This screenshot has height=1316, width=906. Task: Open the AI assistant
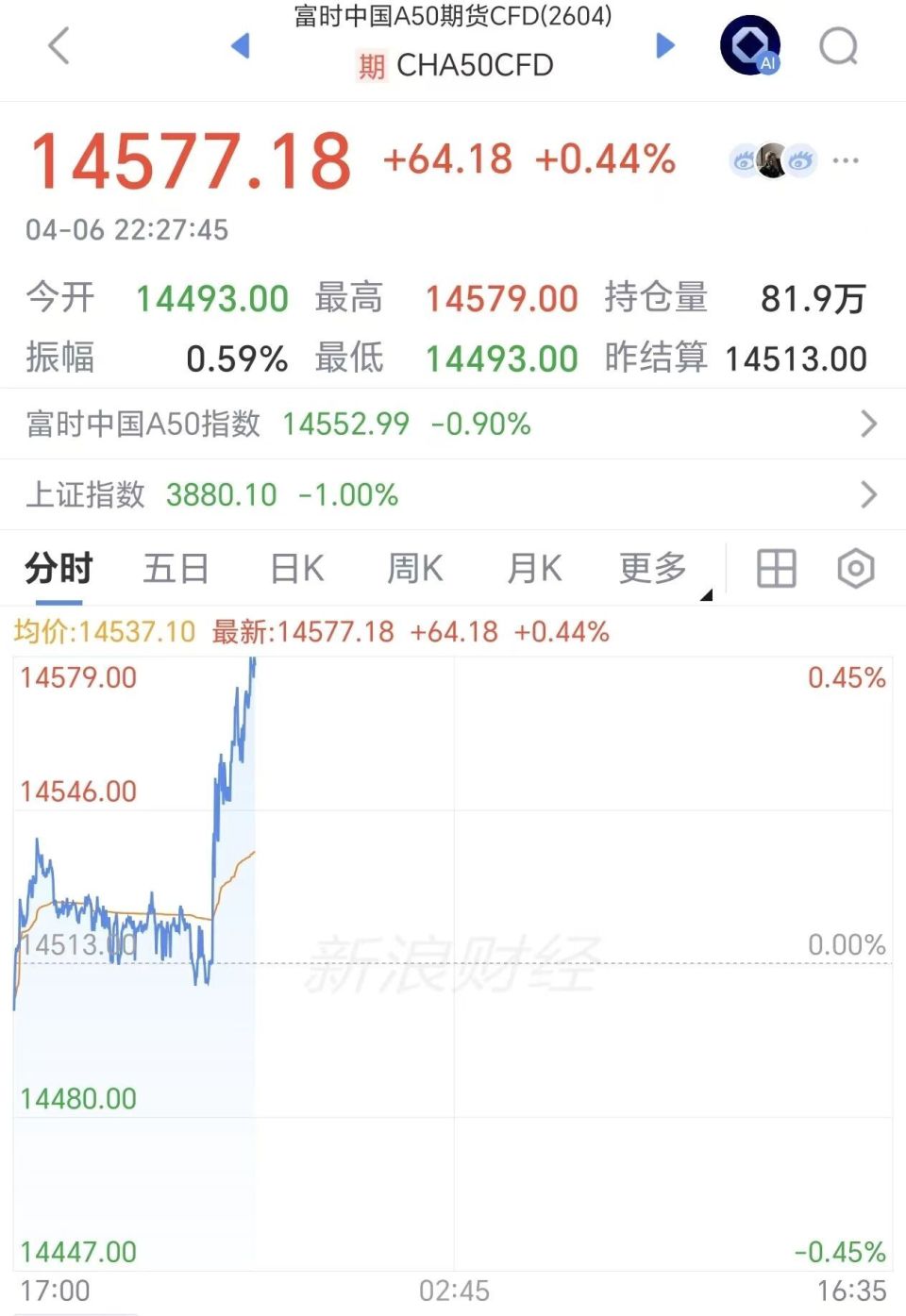coord(750,45)
